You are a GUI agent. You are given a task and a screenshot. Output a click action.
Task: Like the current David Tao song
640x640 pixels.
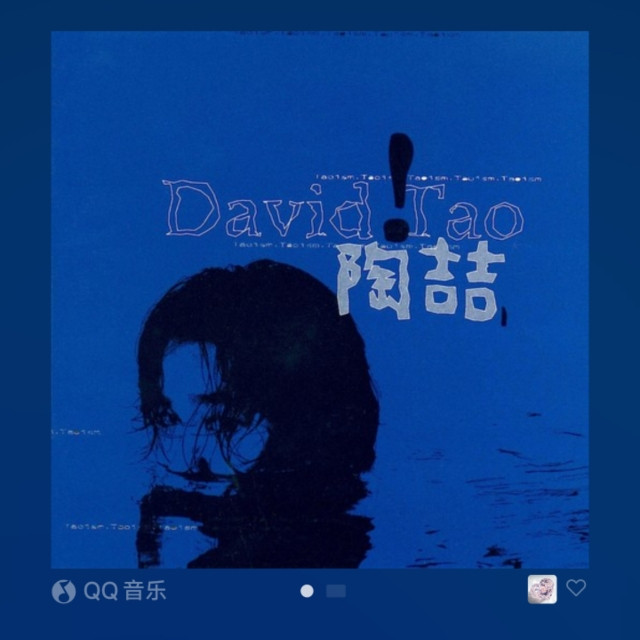(x=576, y=588)
